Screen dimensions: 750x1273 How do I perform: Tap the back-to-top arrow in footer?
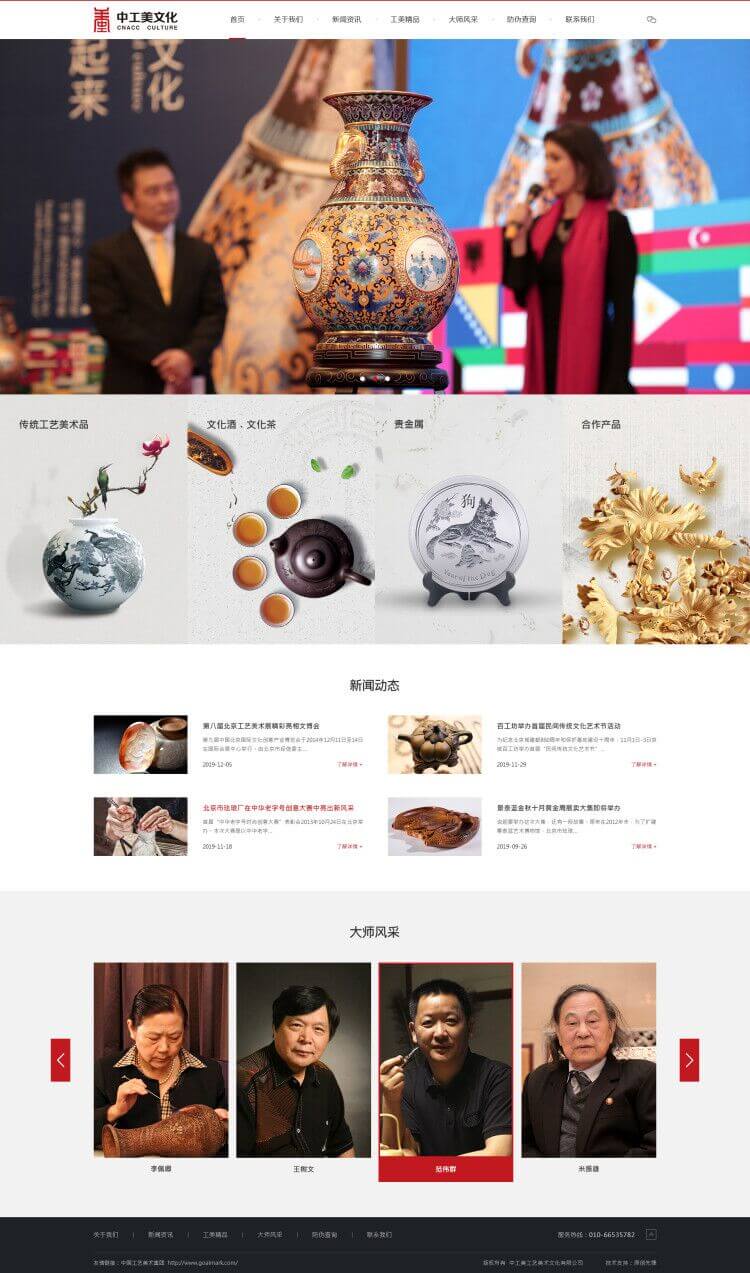click(x=651, y=1234)
